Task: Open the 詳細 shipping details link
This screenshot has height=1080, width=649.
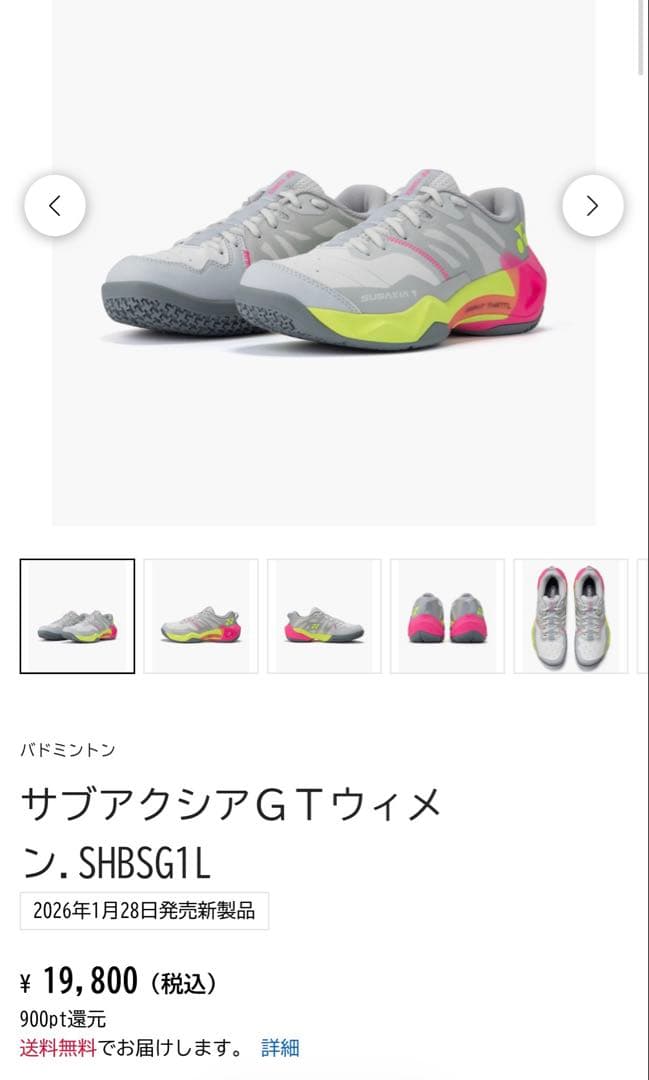Action: [280, 1048]
